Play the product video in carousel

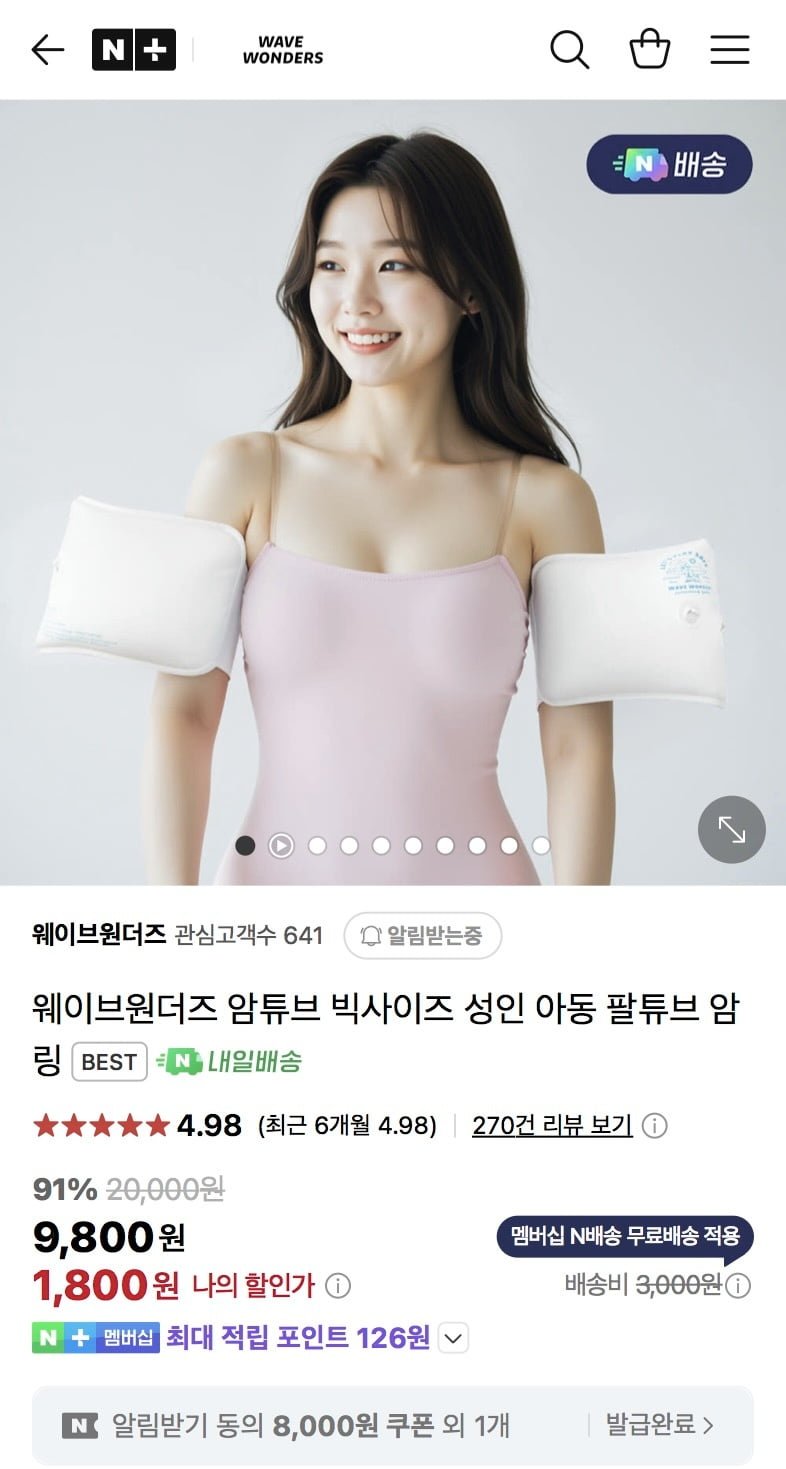point(281,846)
